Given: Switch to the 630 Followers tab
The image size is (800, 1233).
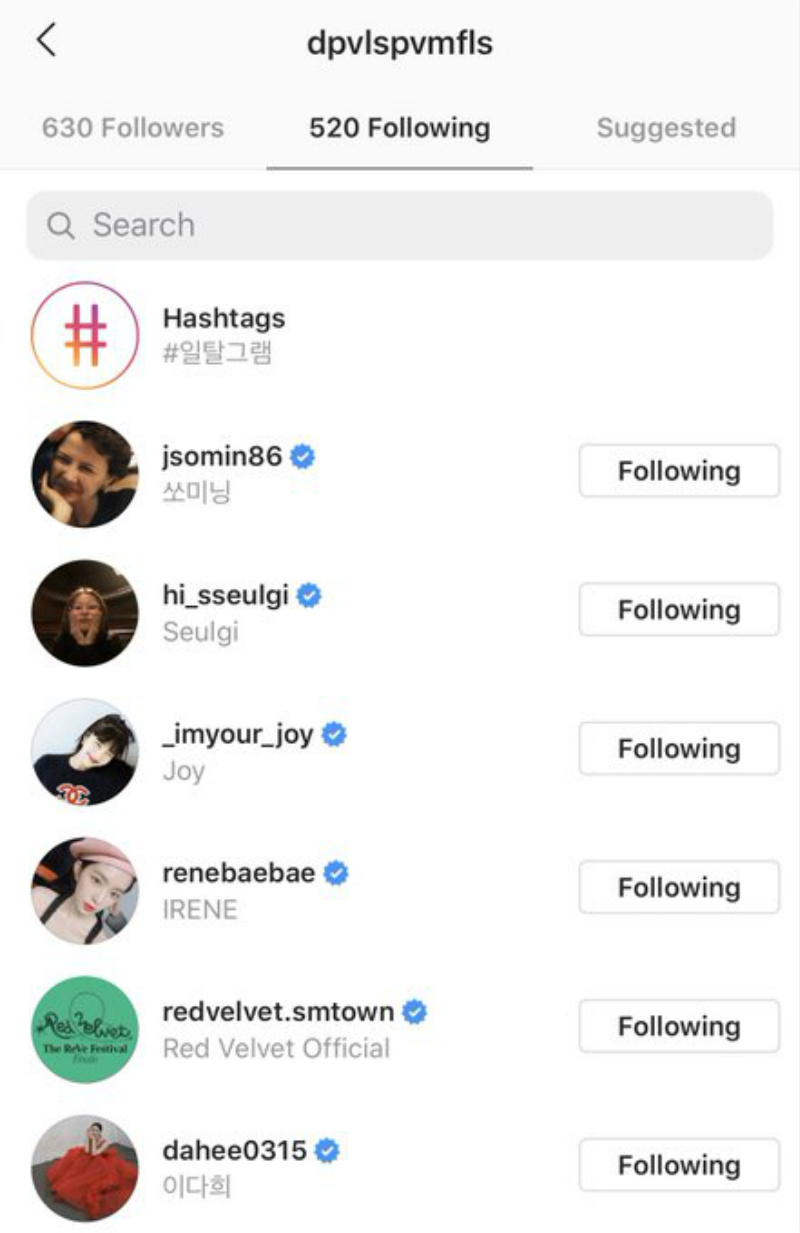Looking at the screenshot, I should coord(133,128).
